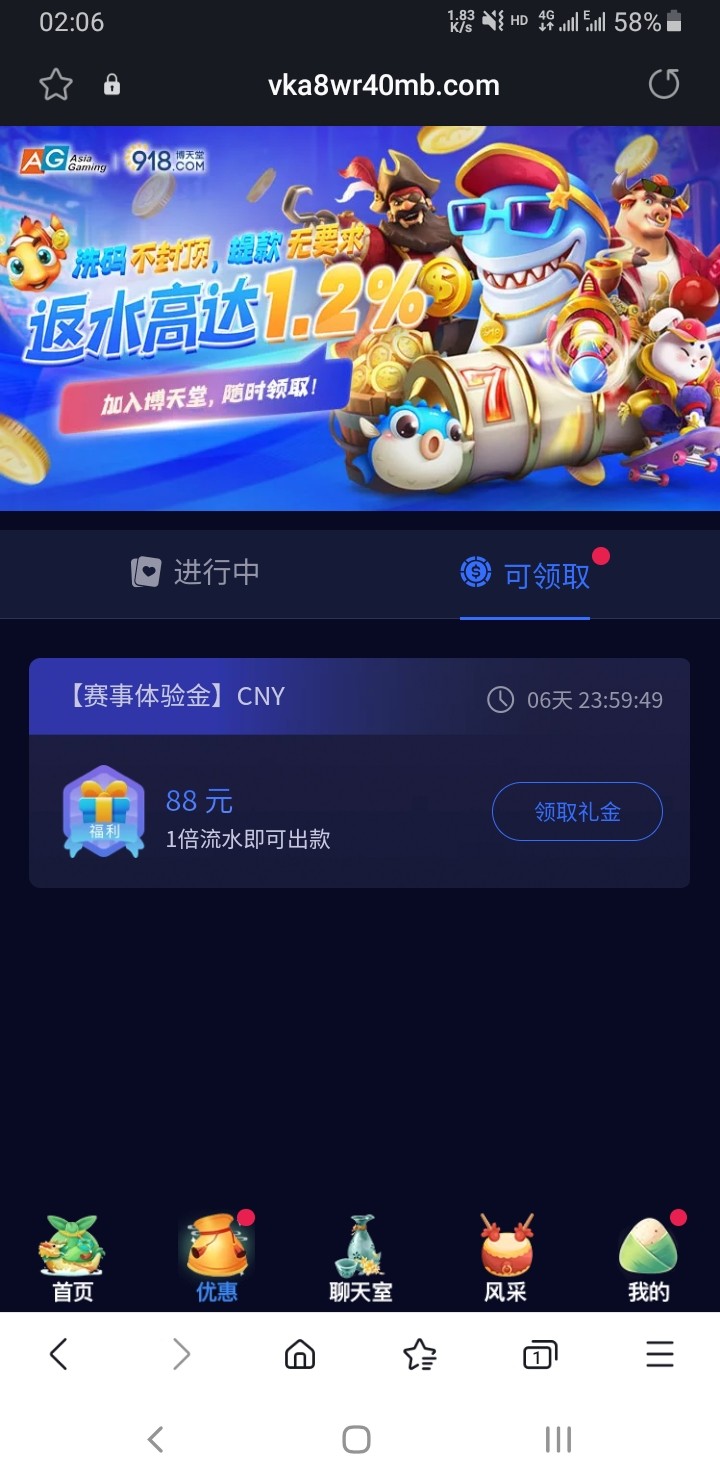Open the browser hamburger menu
Image resolution: width=720 pixels, height=1480 pixels.
[660, 1355]
